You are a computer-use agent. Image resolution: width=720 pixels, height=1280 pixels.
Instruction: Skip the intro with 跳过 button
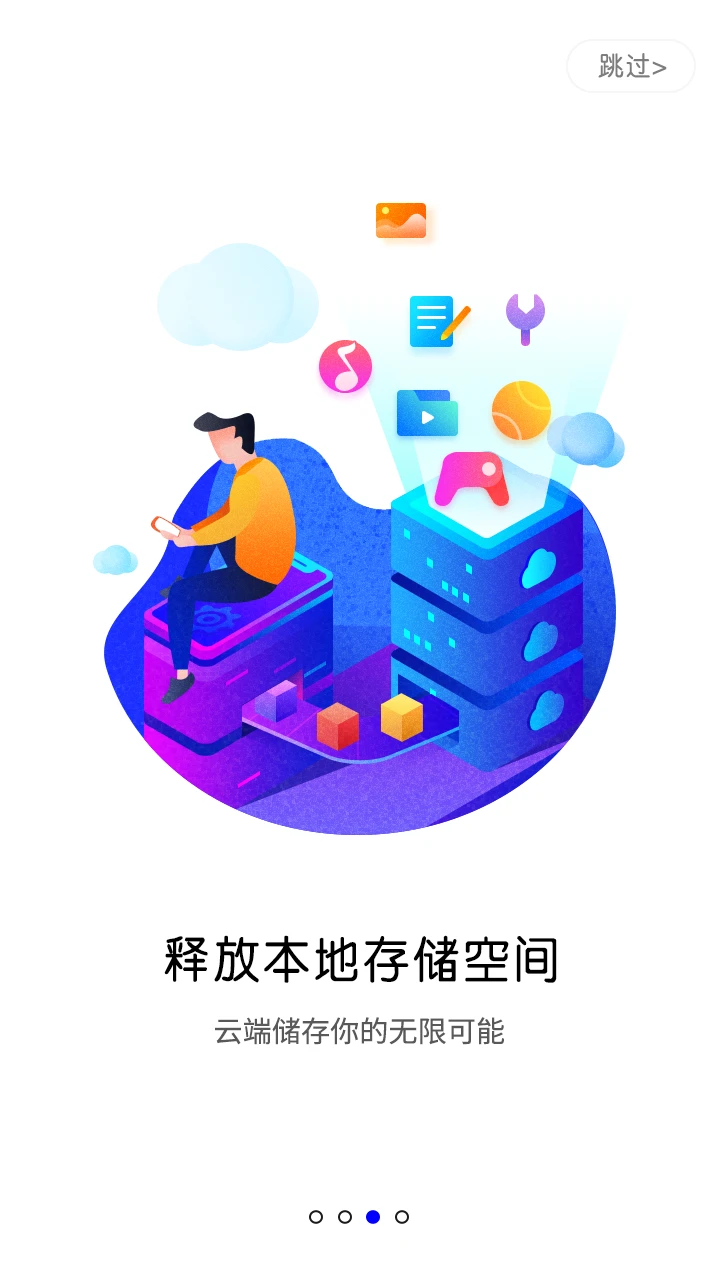631,67
